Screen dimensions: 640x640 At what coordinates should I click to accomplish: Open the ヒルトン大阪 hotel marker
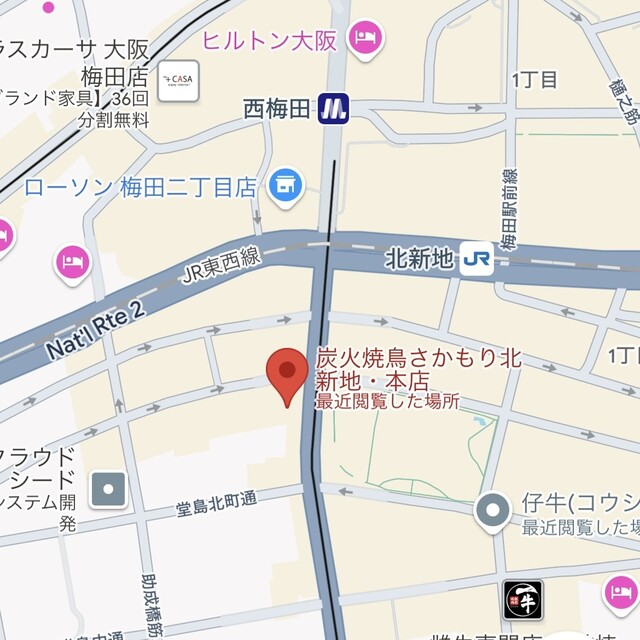362,39
